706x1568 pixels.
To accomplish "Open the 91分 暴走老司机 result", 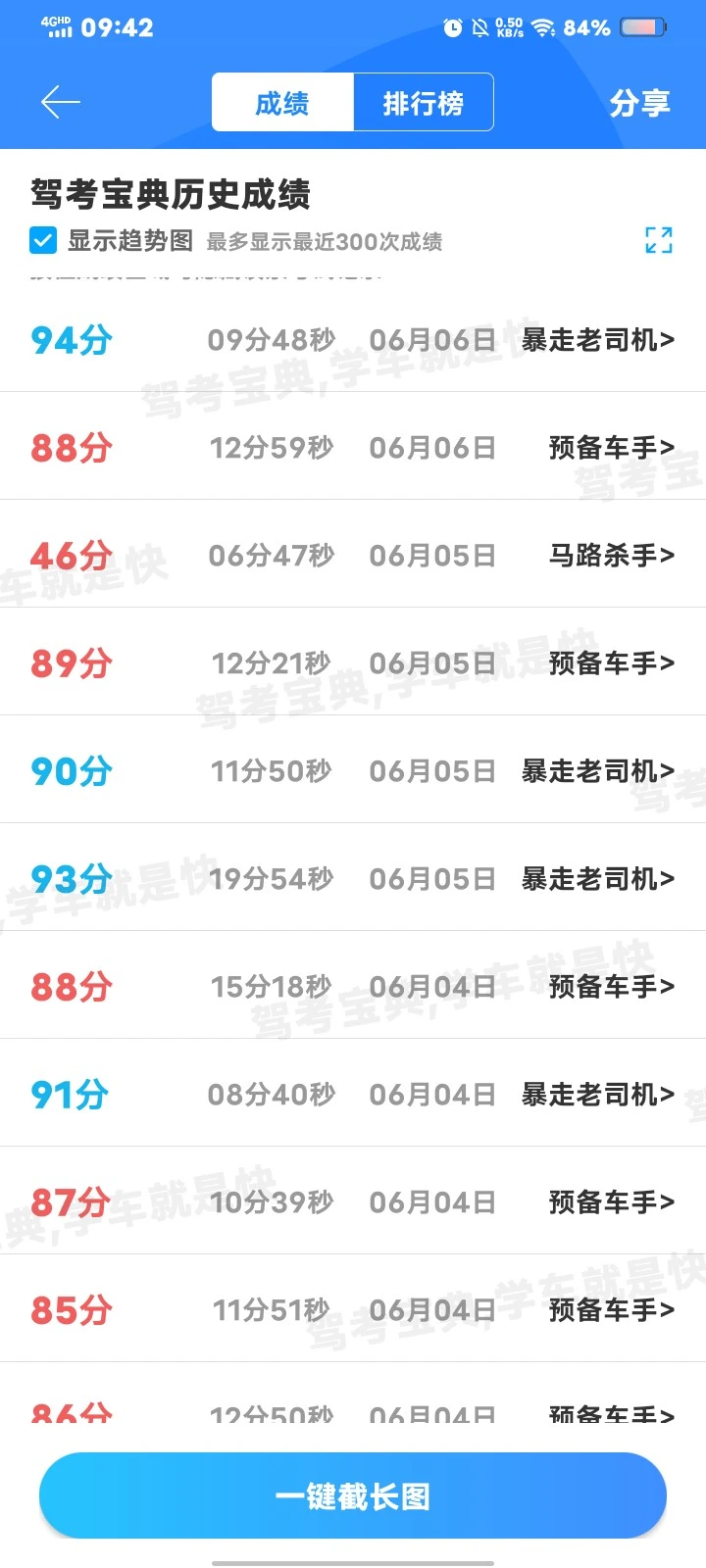I will pyautogui.click(x=353, y=1093).
